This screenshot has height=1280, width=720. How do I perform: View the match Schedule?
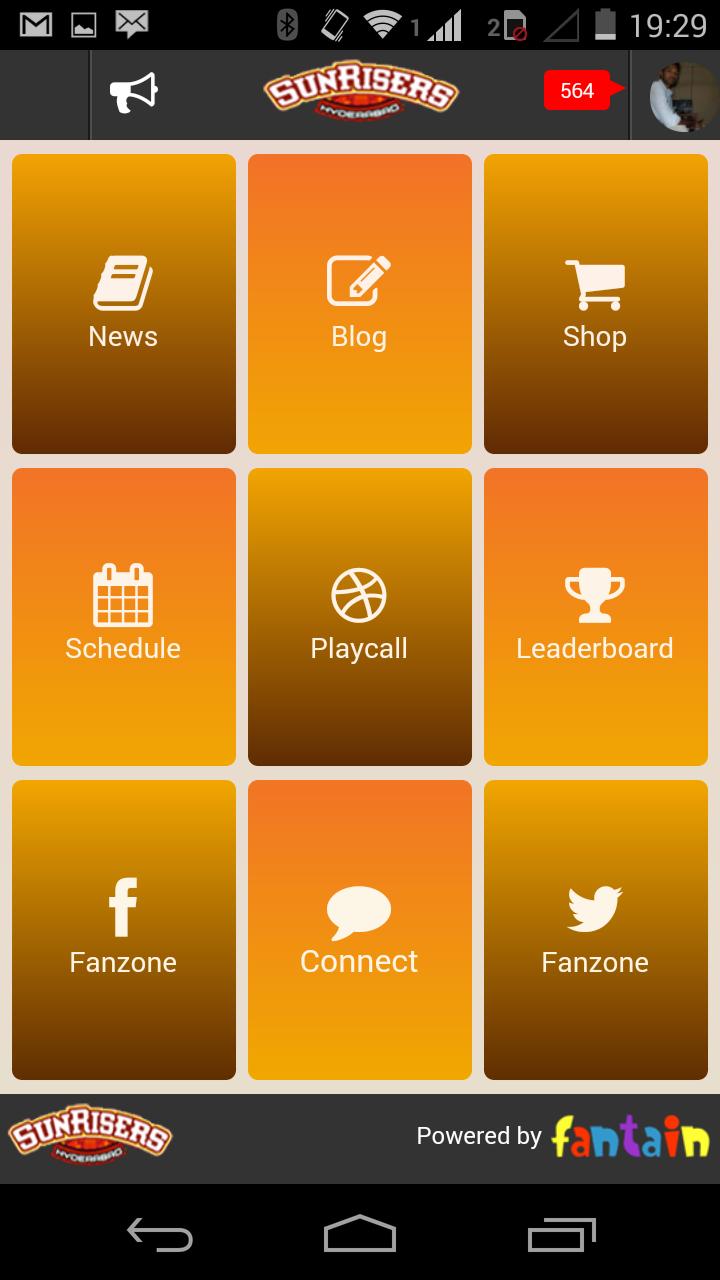coord(124,616)
